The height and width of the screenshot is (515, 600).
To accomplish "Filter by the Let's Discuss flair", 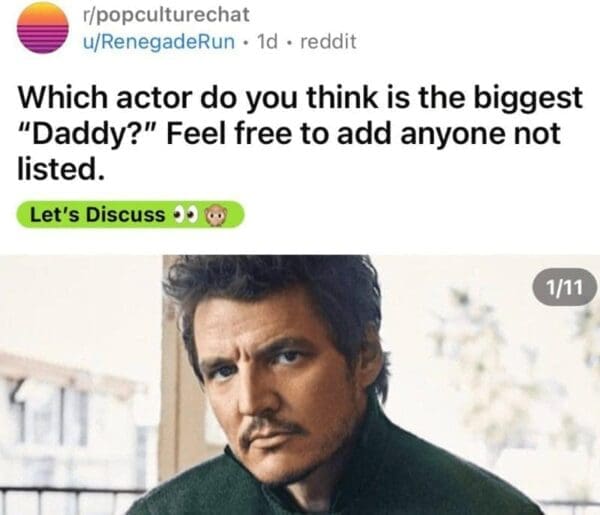I will [130, 214].
